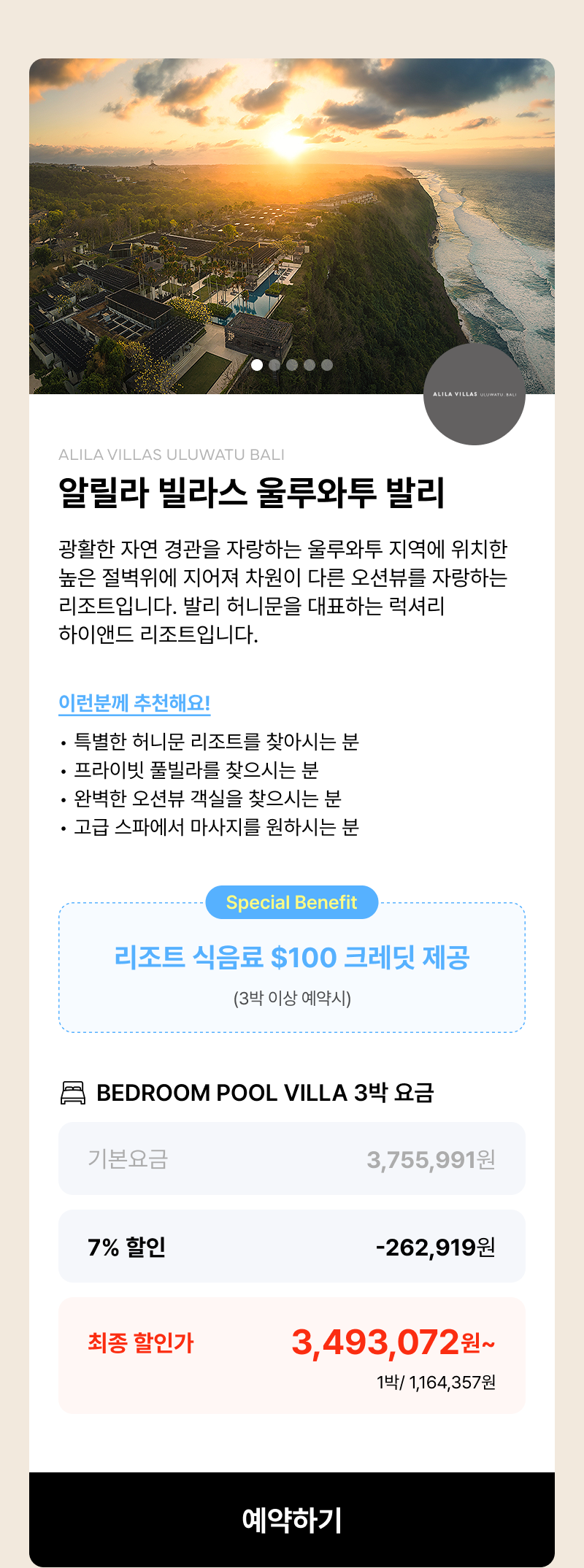584x1568 pixels.
Task: Jump to the second carousel photo dot
Action: click(x=274, y=365)
